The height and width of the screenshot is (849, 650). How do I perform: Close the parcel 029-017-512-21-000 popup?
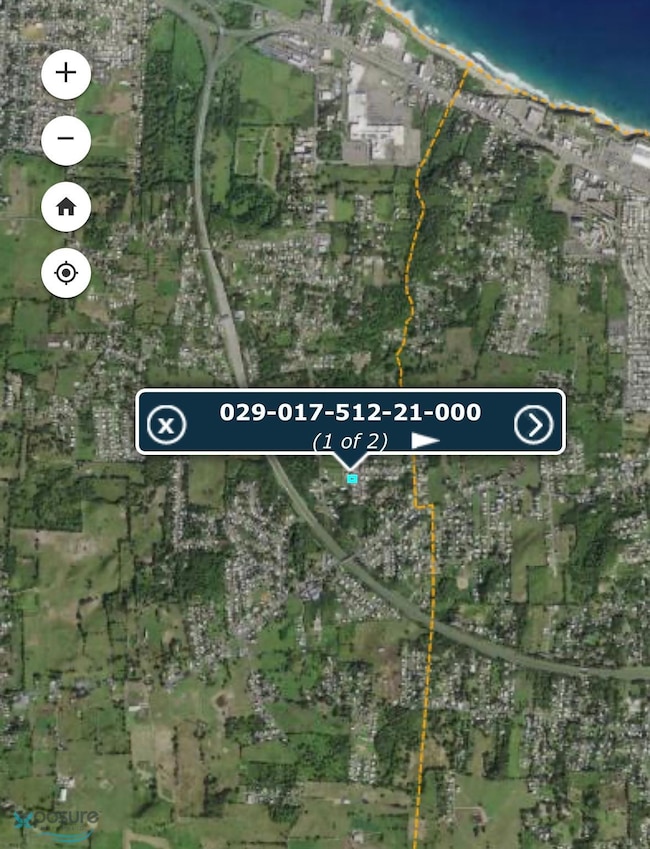(x=166, y=426)
